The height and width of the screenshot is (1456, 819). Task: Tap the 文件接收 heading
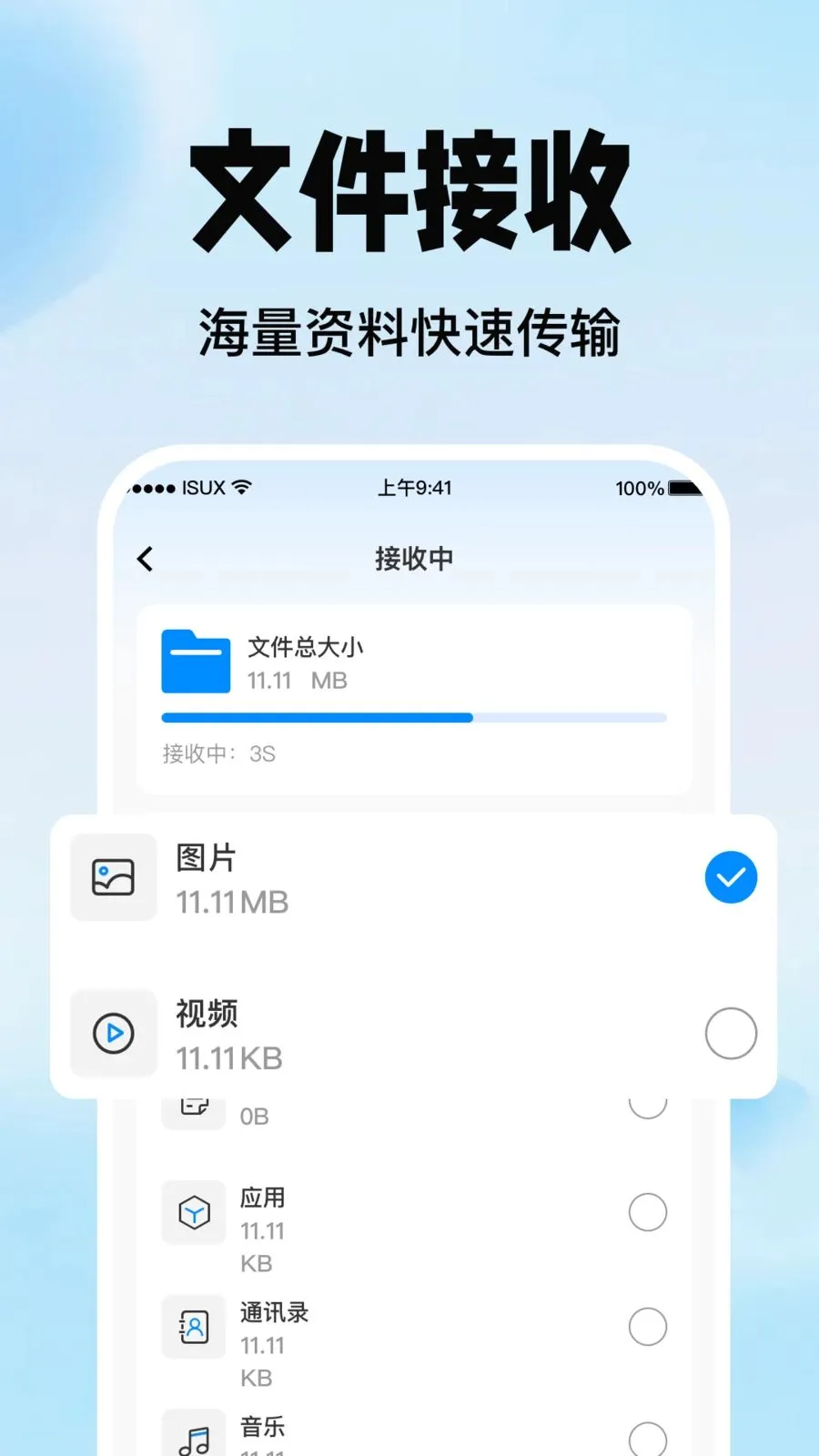coord(409,188)
